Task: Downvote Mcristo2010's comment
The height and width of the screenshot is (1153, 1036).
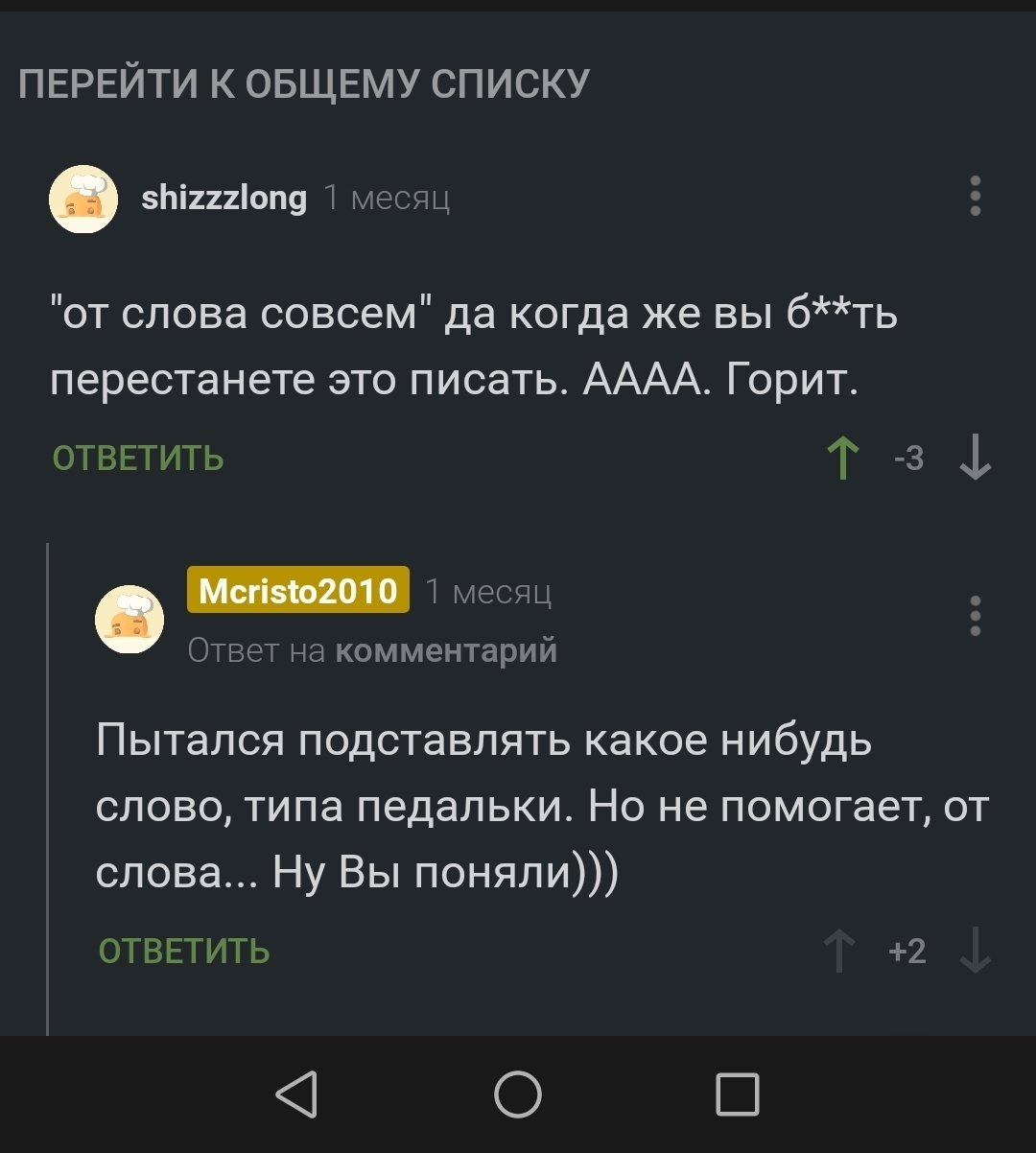Action: [975, 951]
